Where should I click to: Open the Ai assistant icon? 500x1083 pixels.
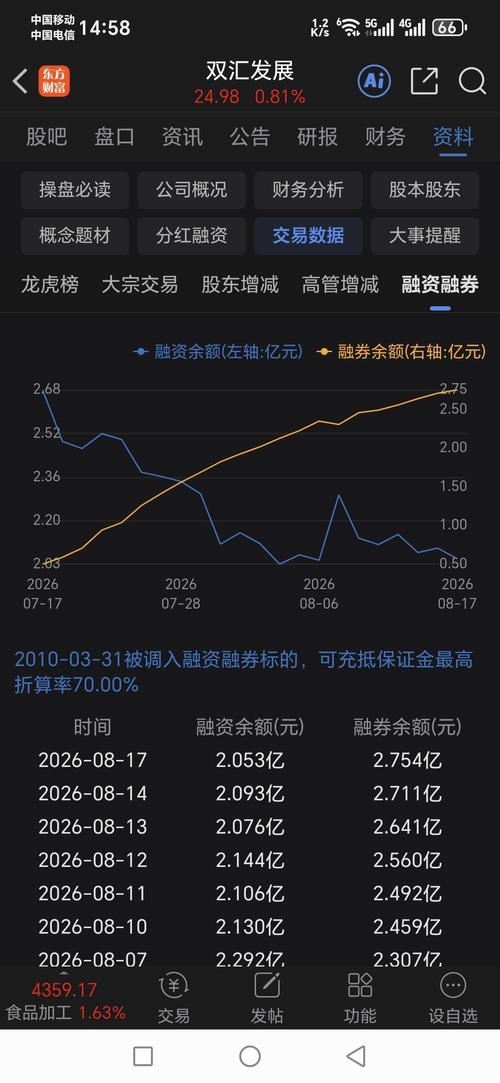click(374, 82)
